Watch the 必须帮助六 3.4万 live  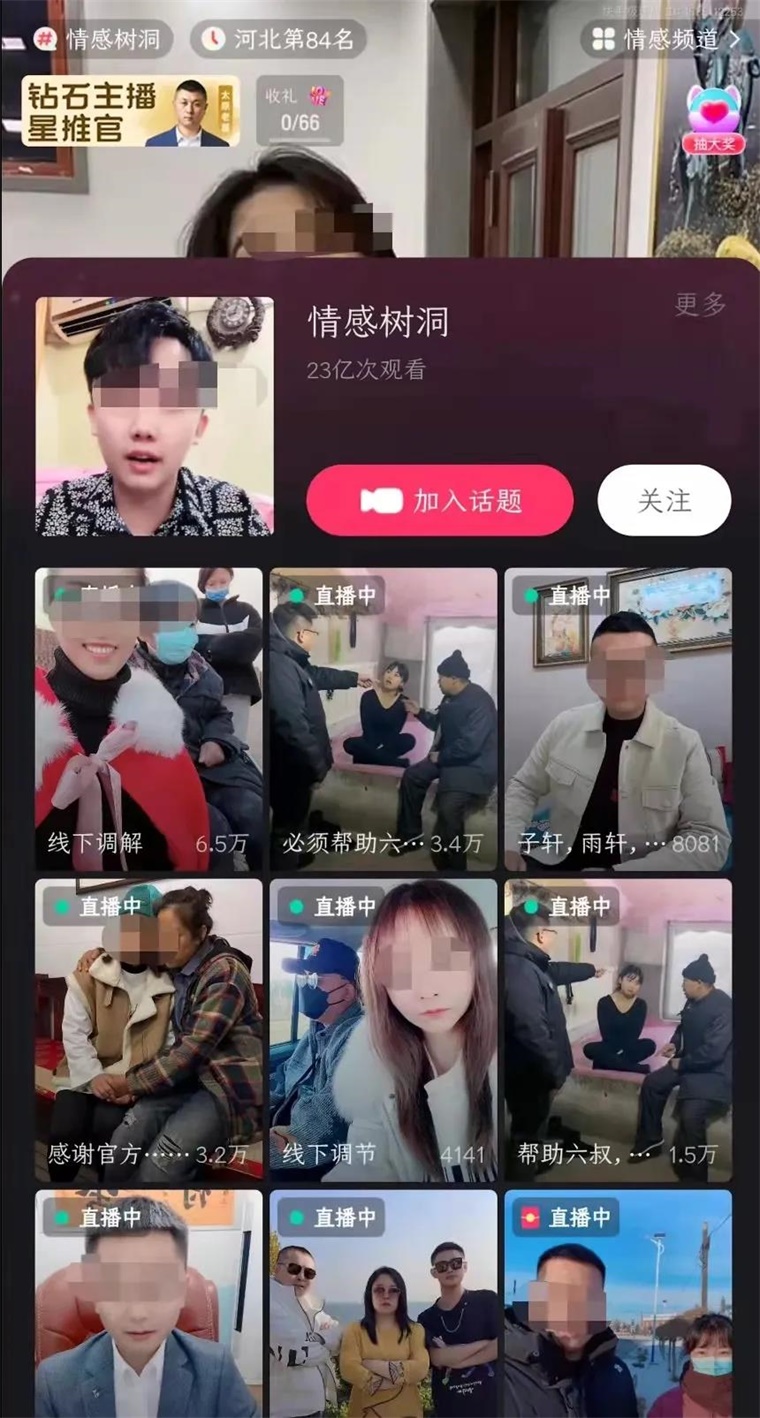(383, 720)
